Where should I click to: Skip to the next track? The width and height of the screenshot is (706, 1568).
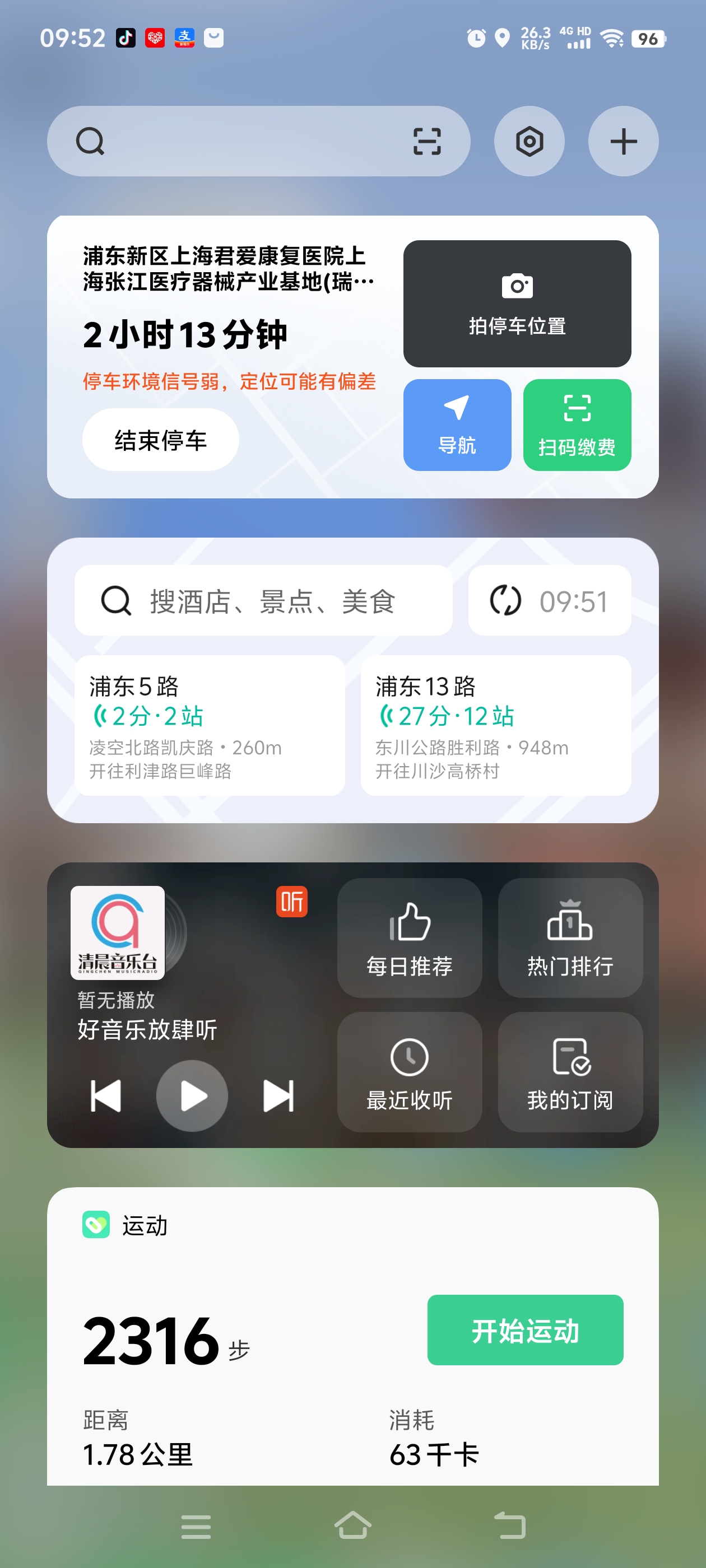pyautogui.click(x=278, y=1096)
